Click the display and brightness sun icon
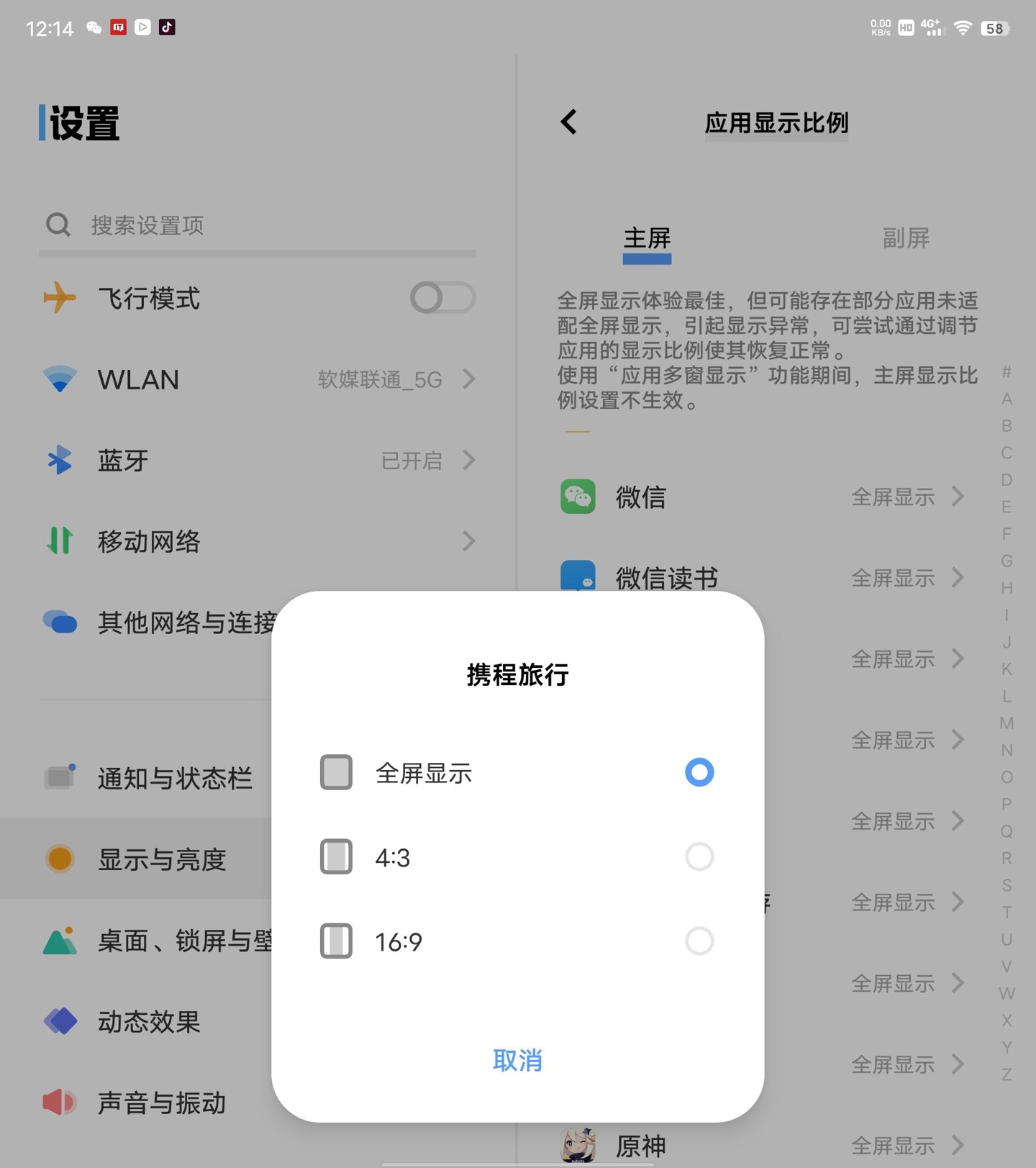The image size is (1036, 1168). click(60, 859)
